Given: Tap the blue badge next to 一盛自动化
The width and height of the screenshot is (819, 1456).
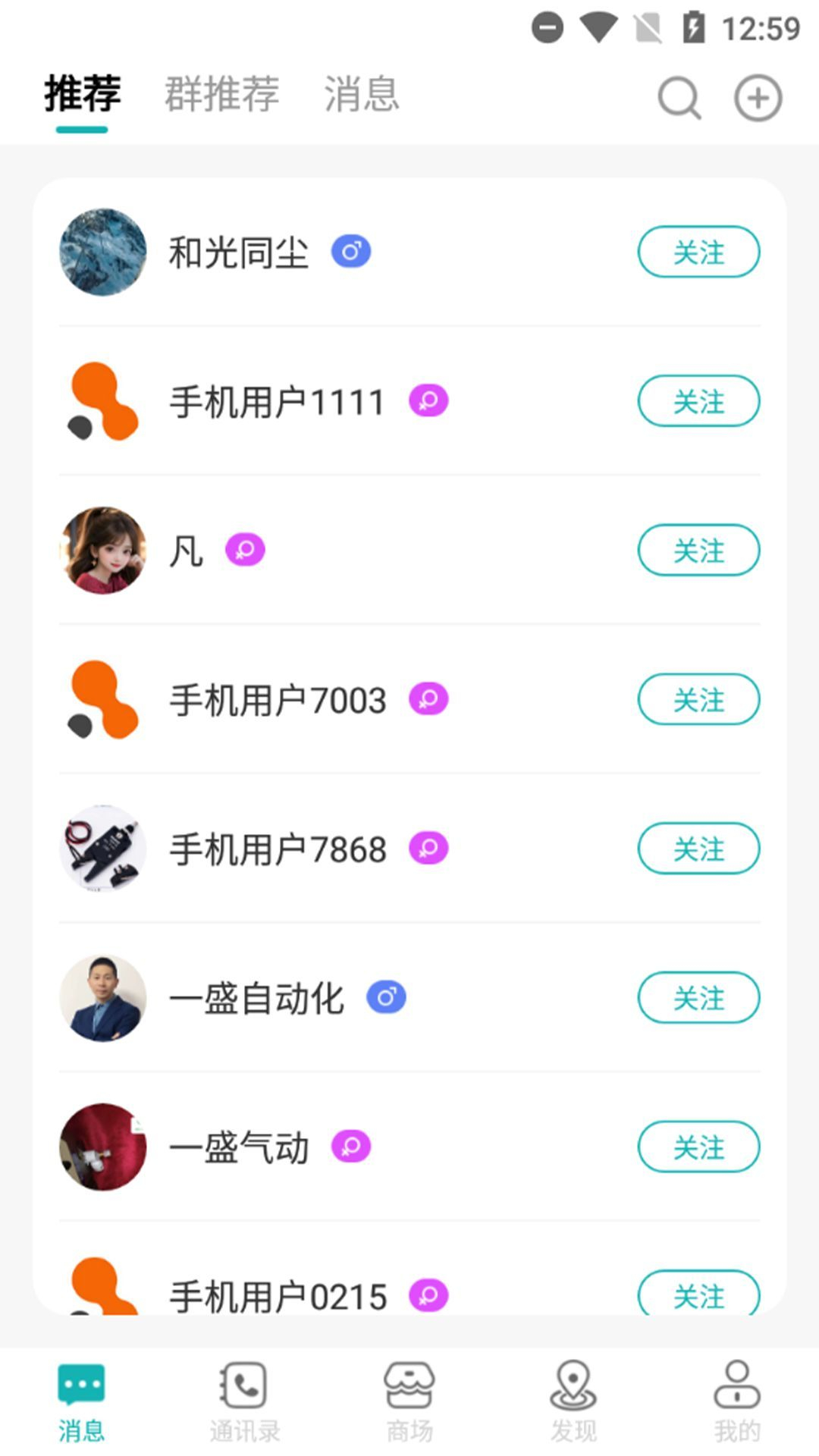Looking at the screenshot, I should pyautogui.click(x=386, y=997).
